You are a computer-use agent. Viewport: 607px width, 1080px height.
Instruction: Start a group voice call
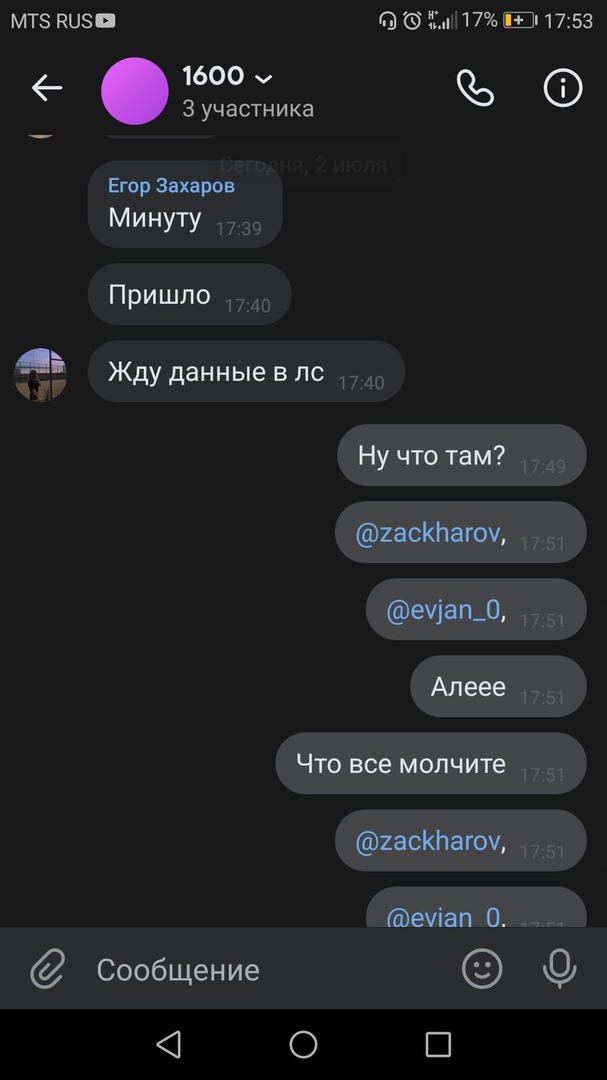click(475, 88)
